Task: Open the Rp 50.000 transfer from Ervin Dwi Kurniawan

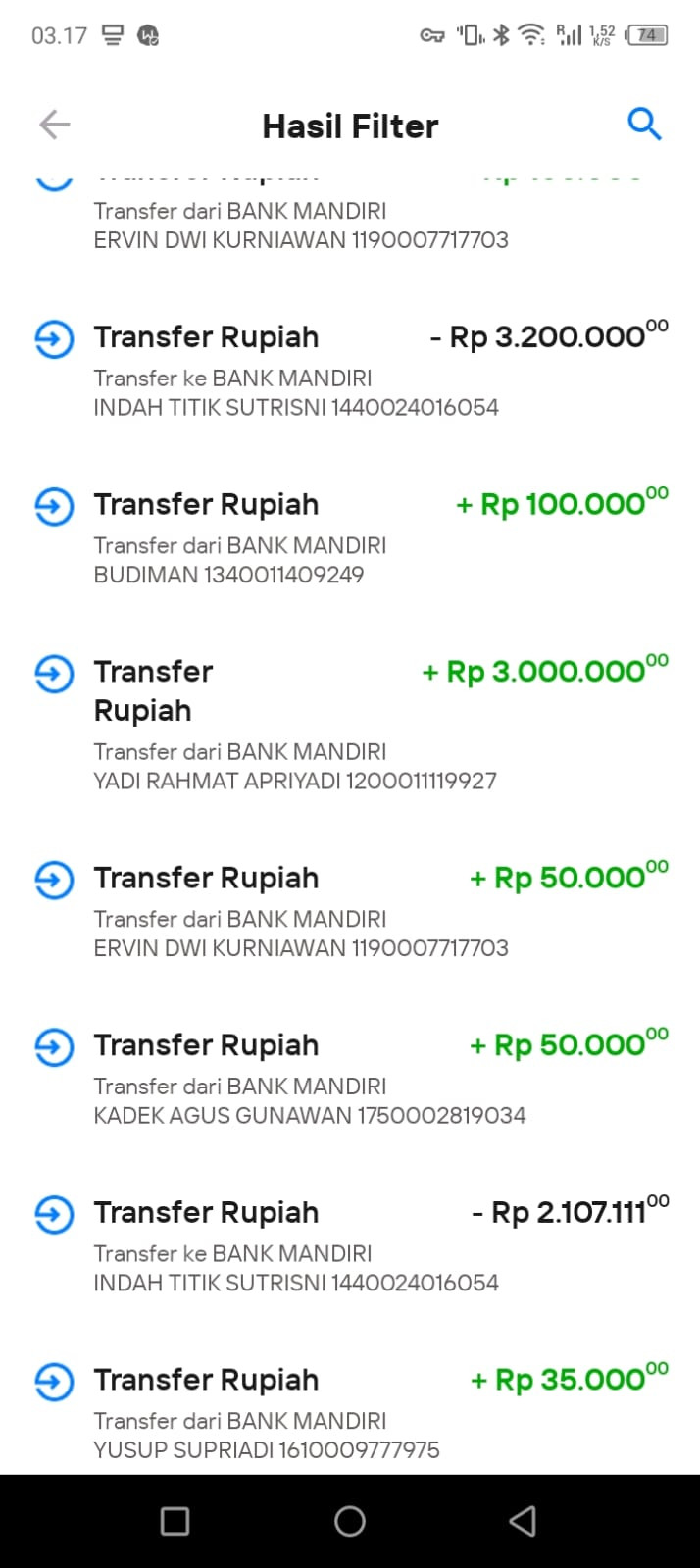Action: [x=350, y=911]
